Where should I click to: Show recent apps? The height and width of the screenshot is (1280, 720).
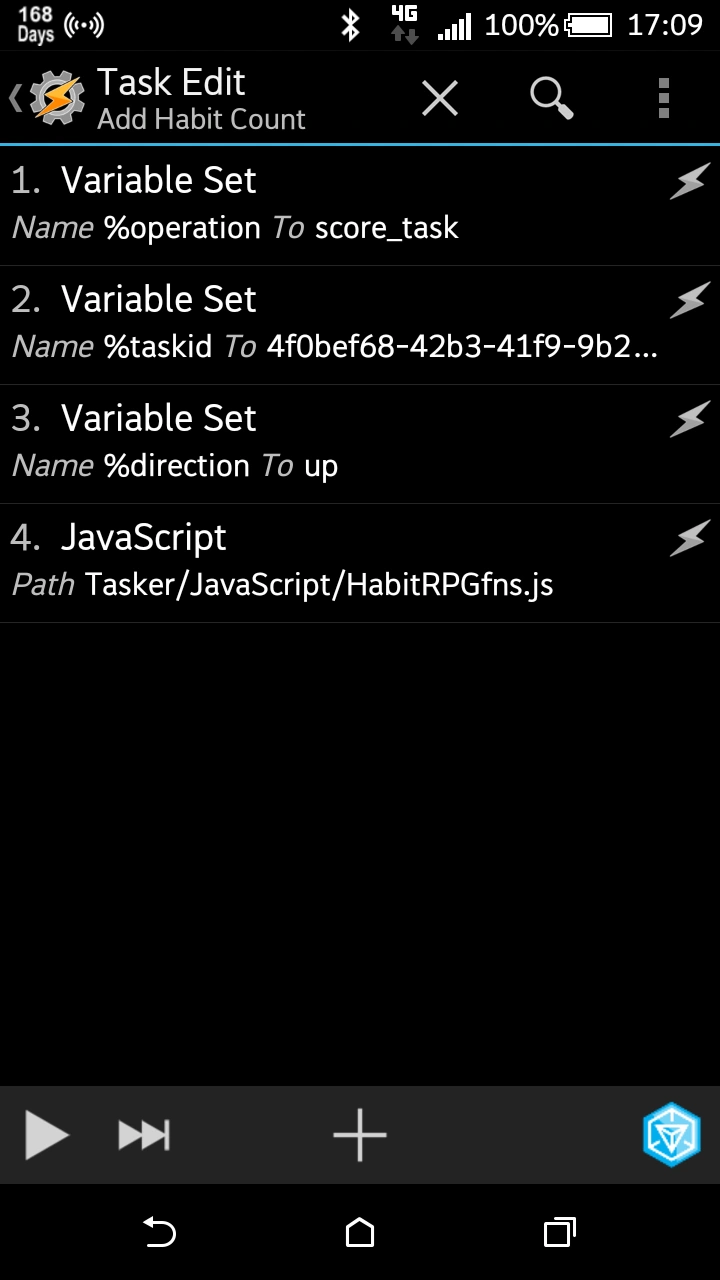point(559,1233)
